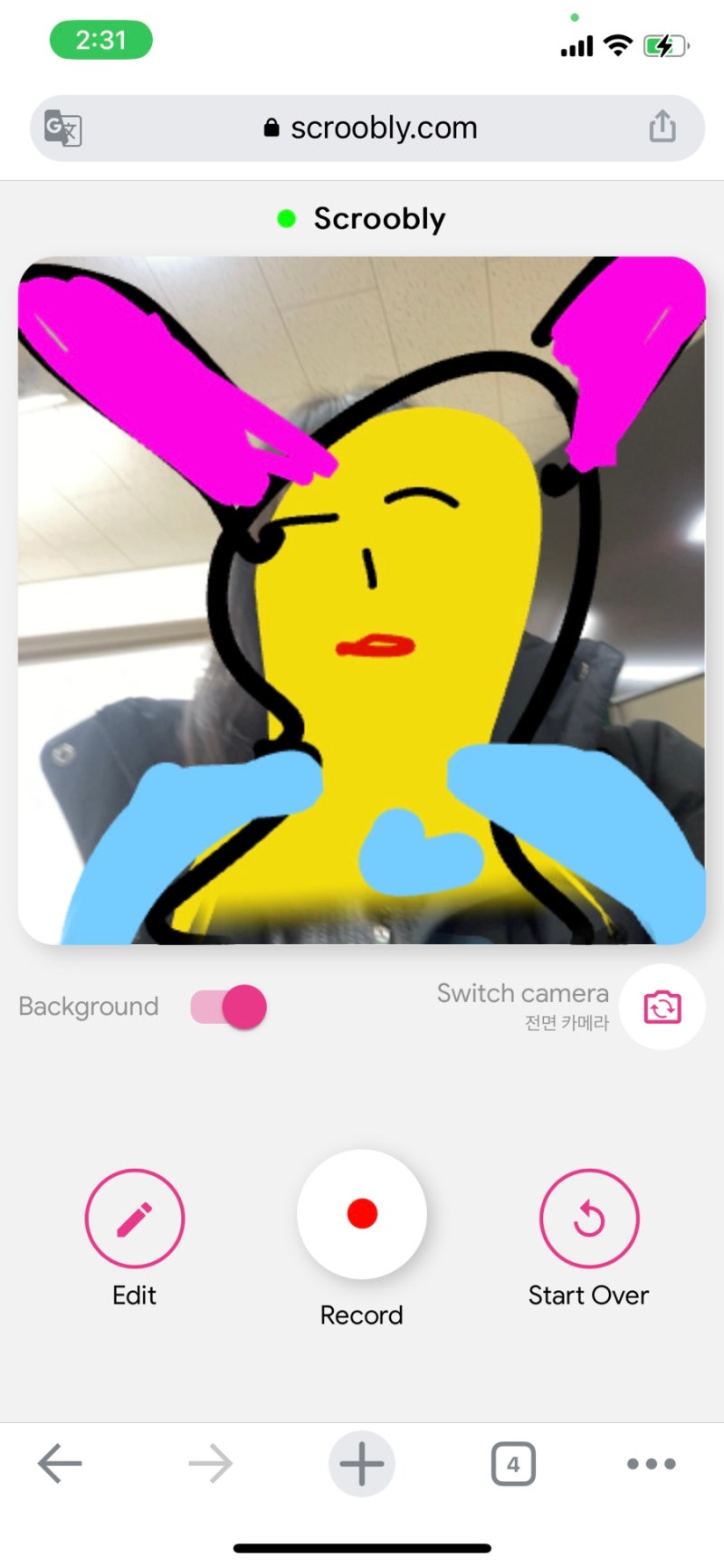Go back with the browser back arrow
The width and height of the screenshot is (724, 1568).
tap(61, 1464)
